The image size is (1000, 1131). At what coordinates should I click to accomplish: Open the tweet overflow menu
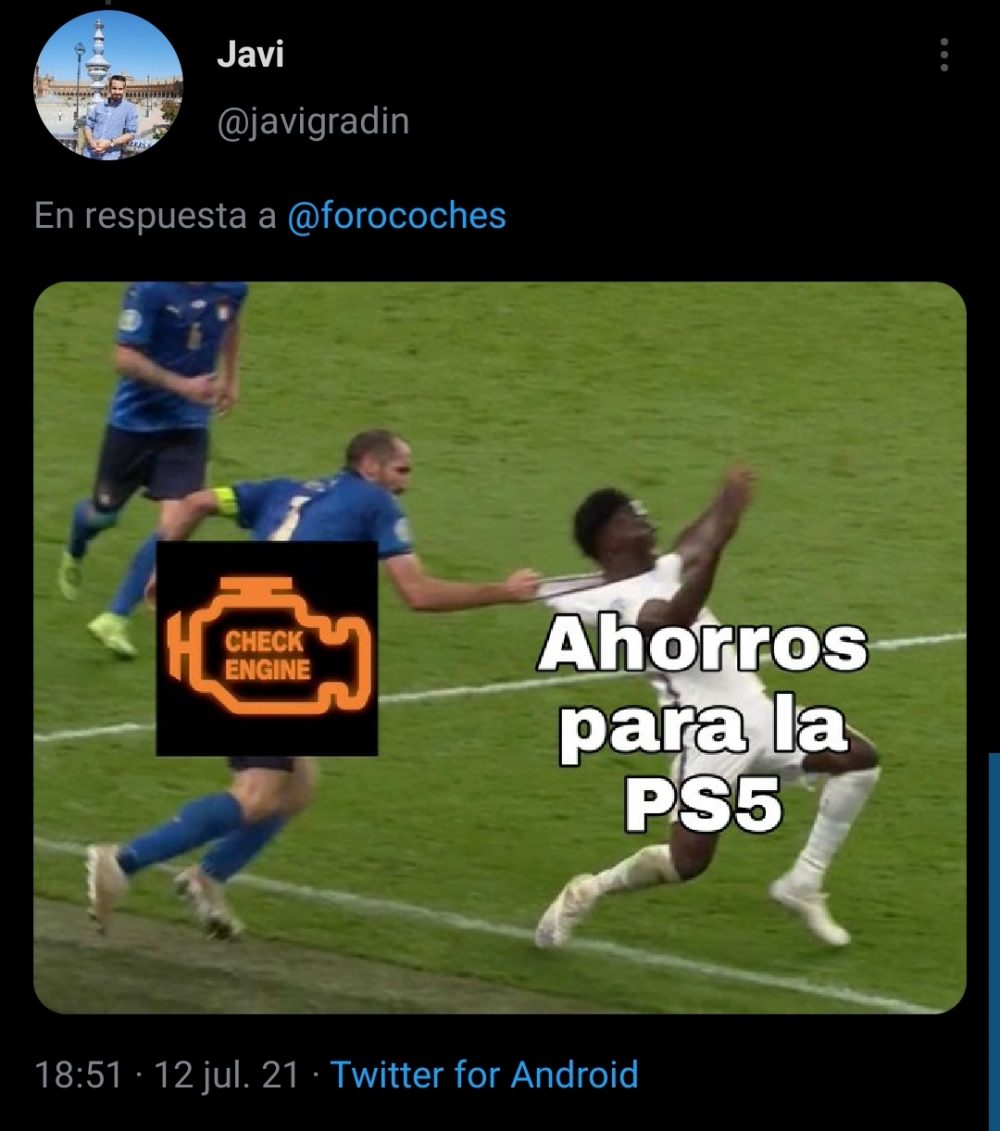pyautogui.click(x=943, y=56)
